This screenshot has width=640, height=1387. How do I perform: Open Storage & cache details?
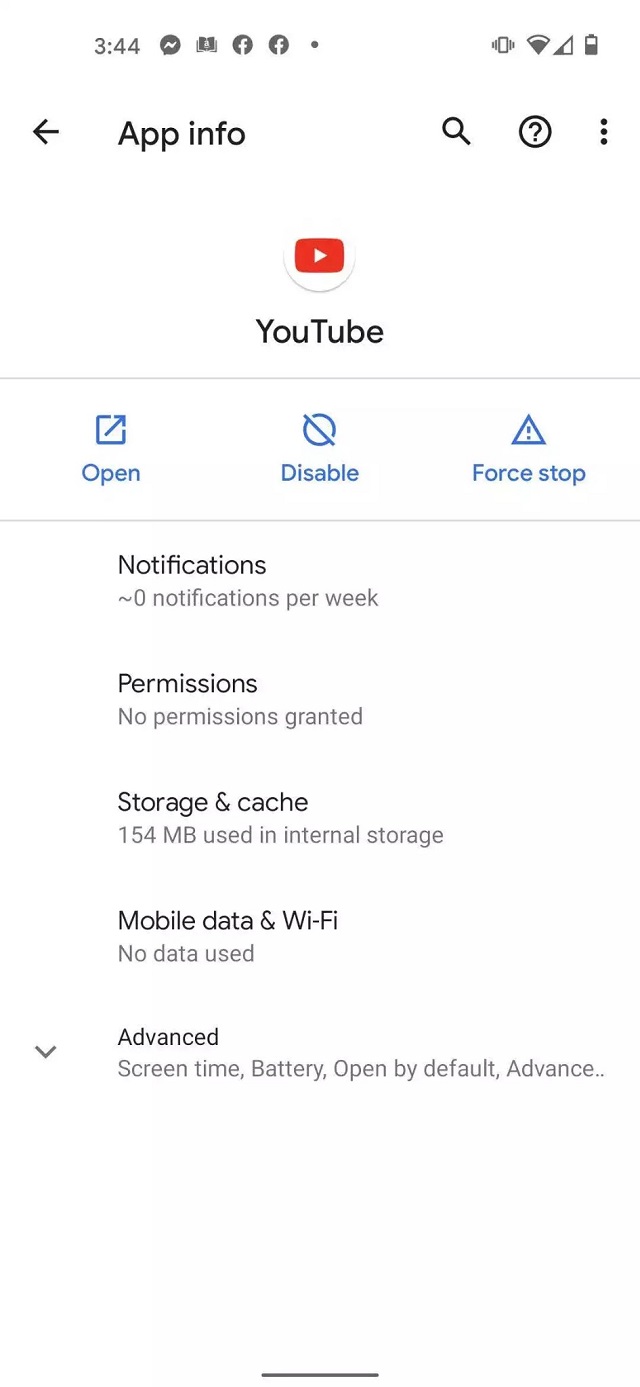pos(320,818)
